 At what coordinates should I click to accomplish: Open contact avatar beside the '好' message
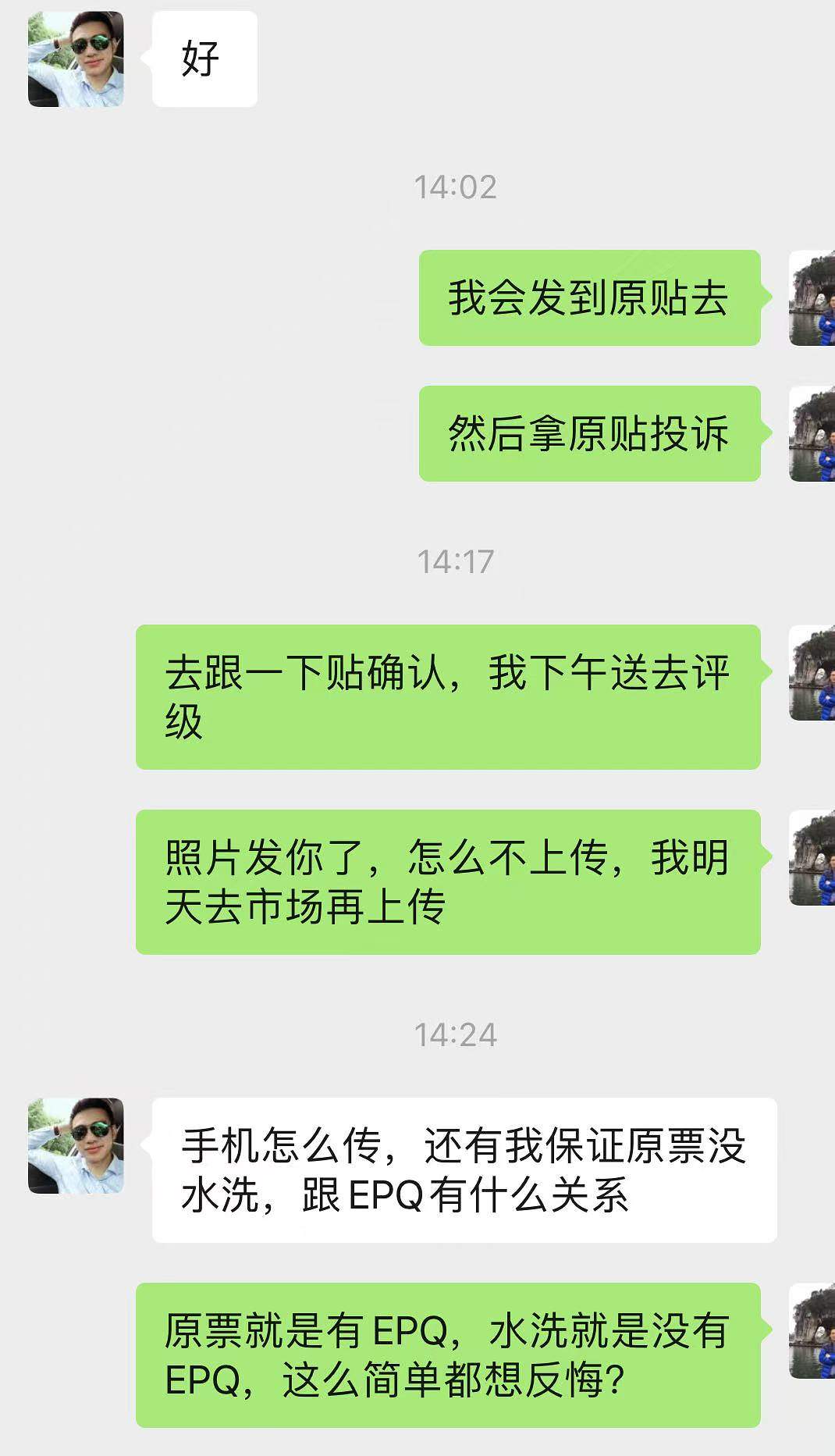click(76, 59)
